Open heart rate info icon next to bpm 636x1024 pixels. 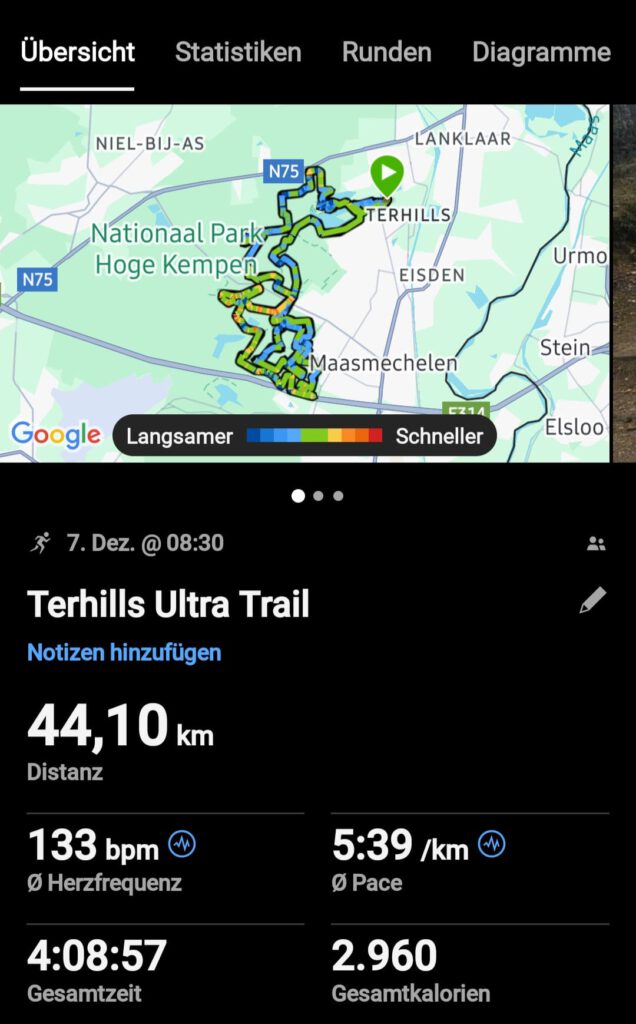click(182, 844)
